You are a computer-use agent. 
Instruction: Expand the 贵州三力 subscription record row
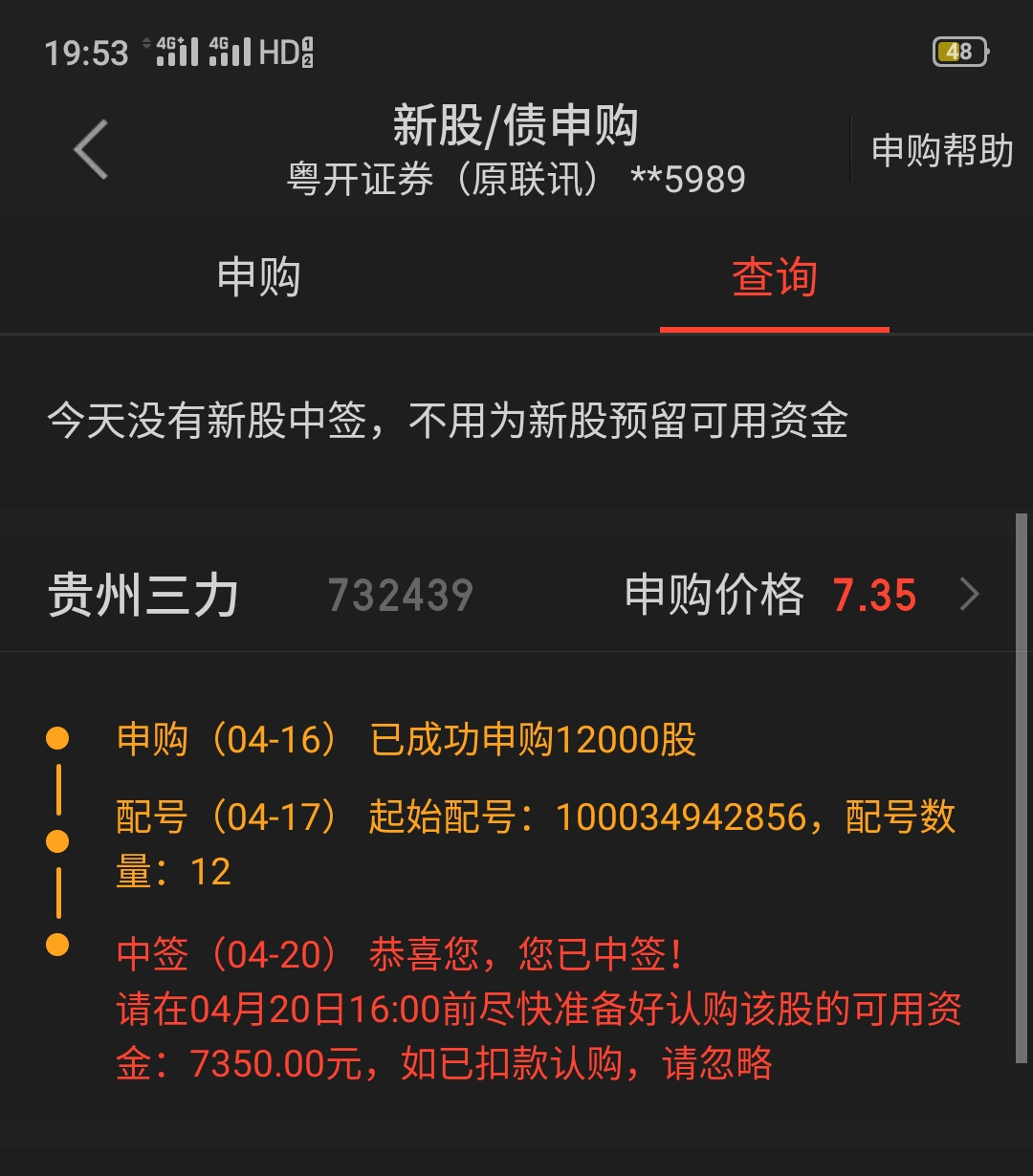point(516,595)
